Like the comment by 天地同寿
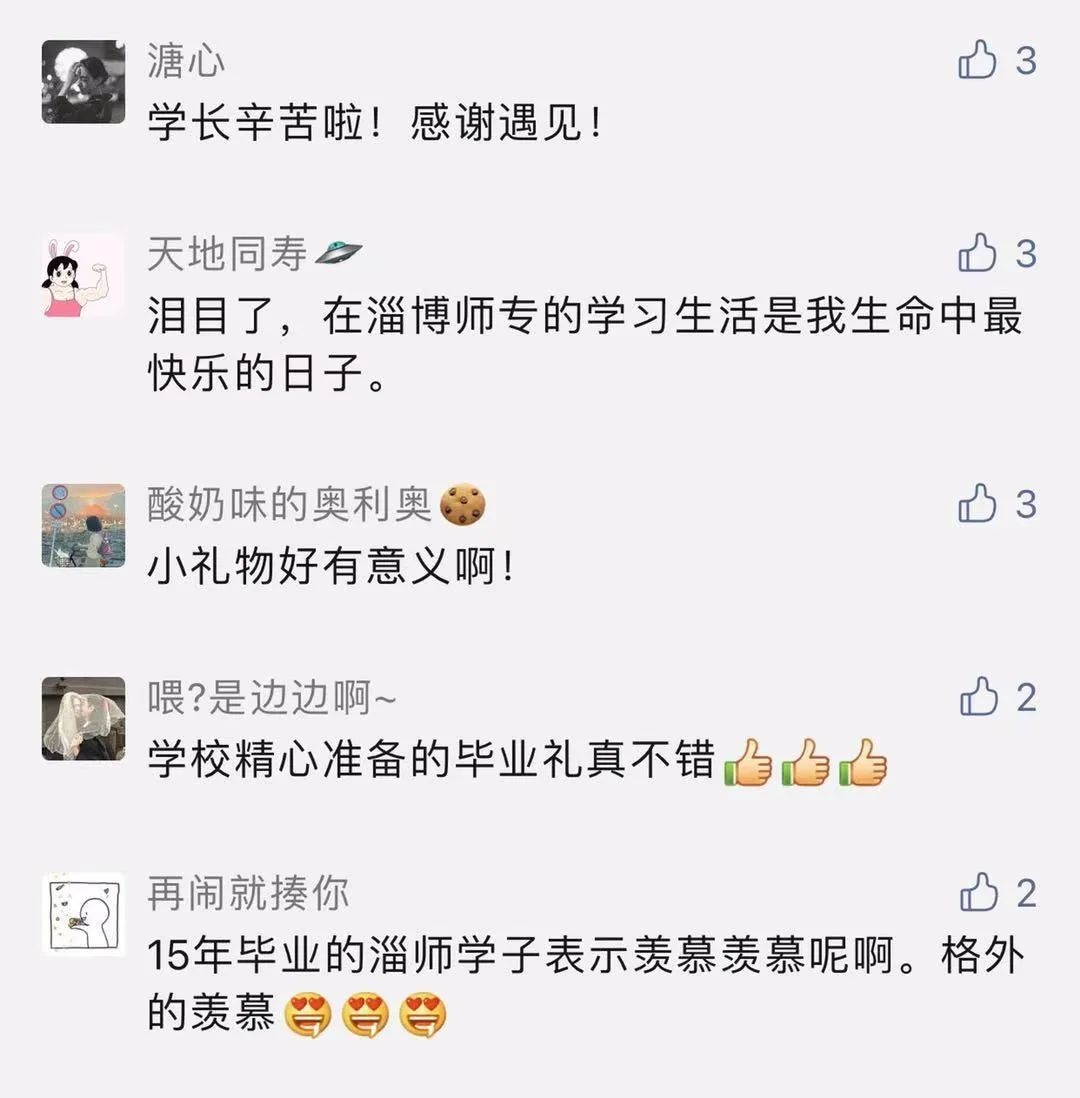This screenshot has height=1098, width=1080. point(977,254)
